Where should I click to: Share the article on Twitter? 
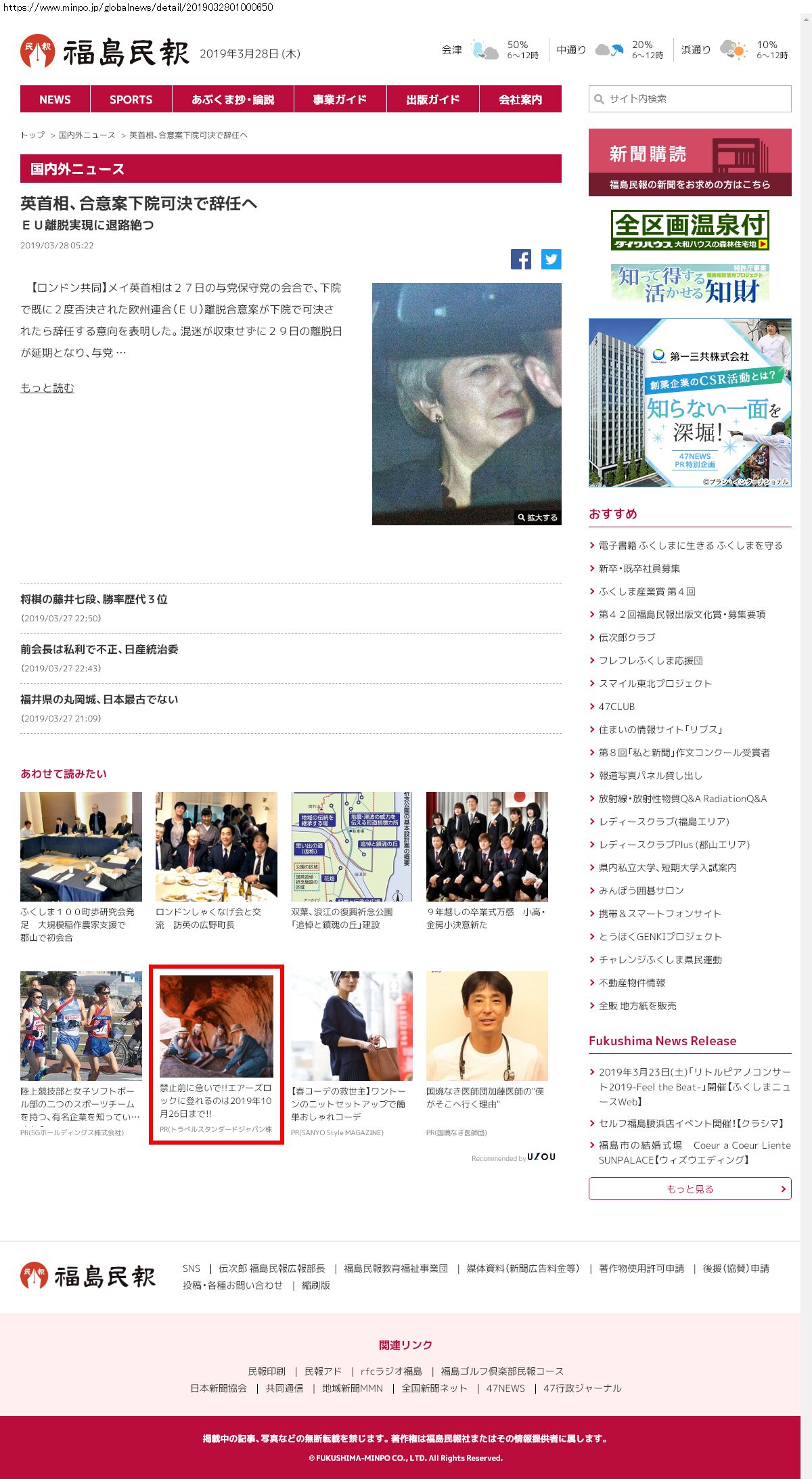point(551,259)
